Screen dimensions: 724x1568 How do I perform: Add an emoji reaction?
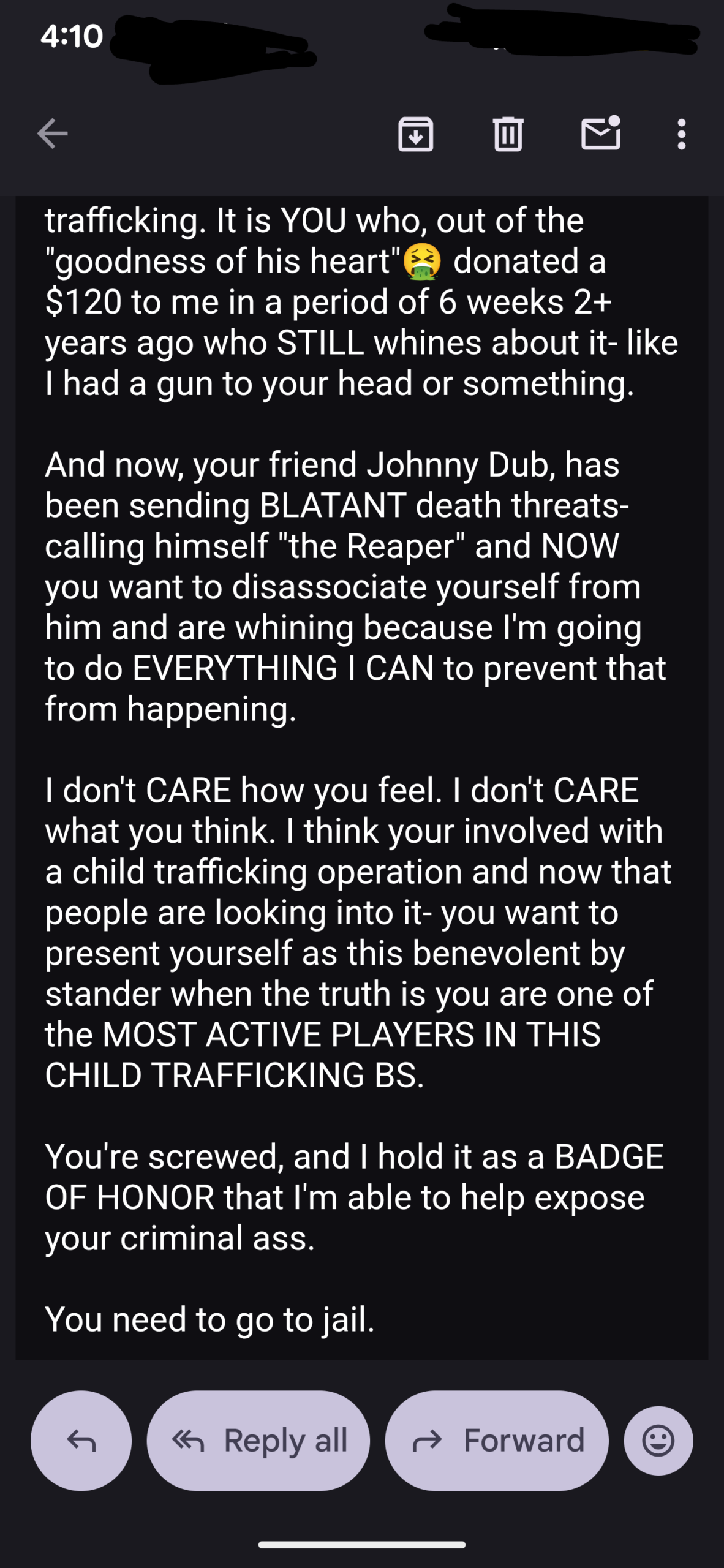(658, 1441)
